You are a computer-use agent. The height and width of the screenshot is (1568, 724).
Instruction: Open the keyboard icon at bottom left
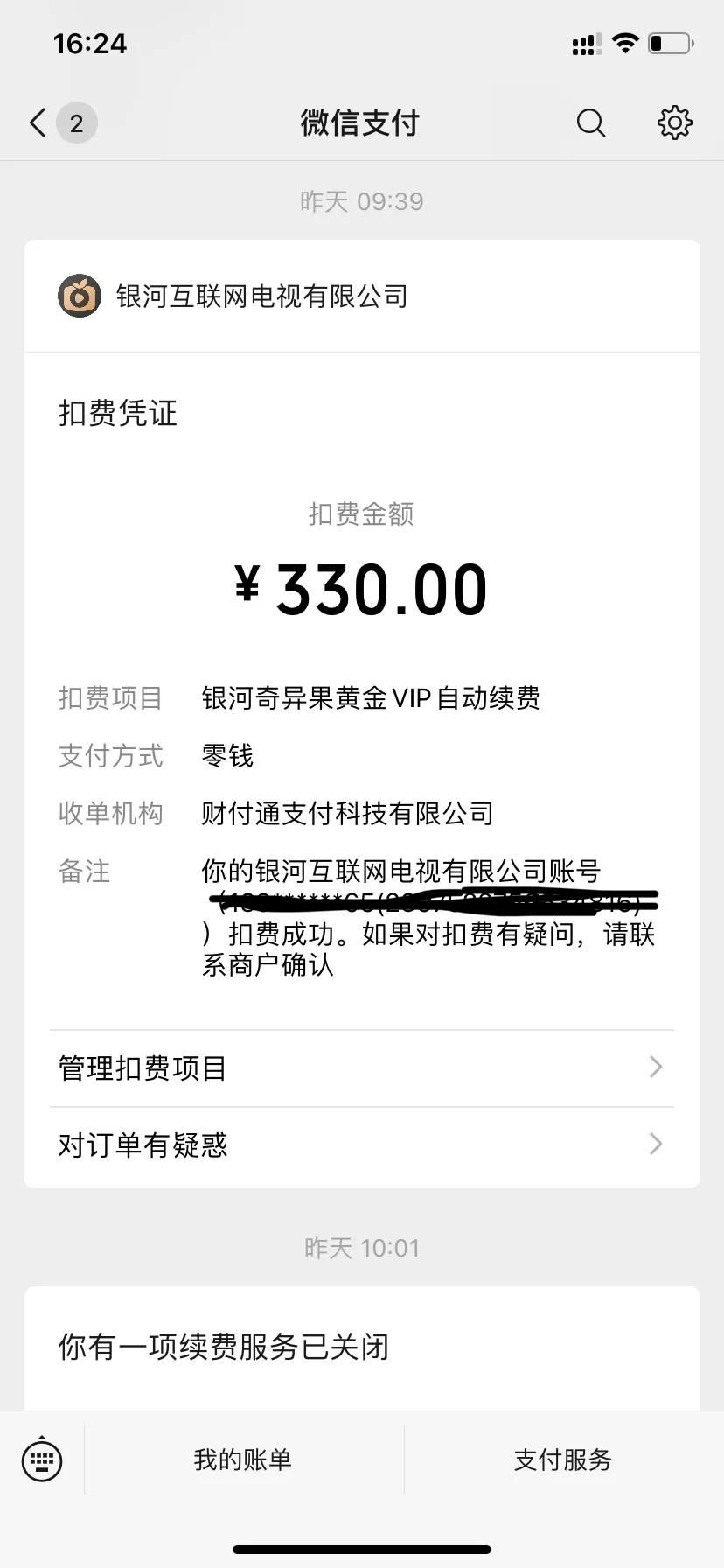42,1459
